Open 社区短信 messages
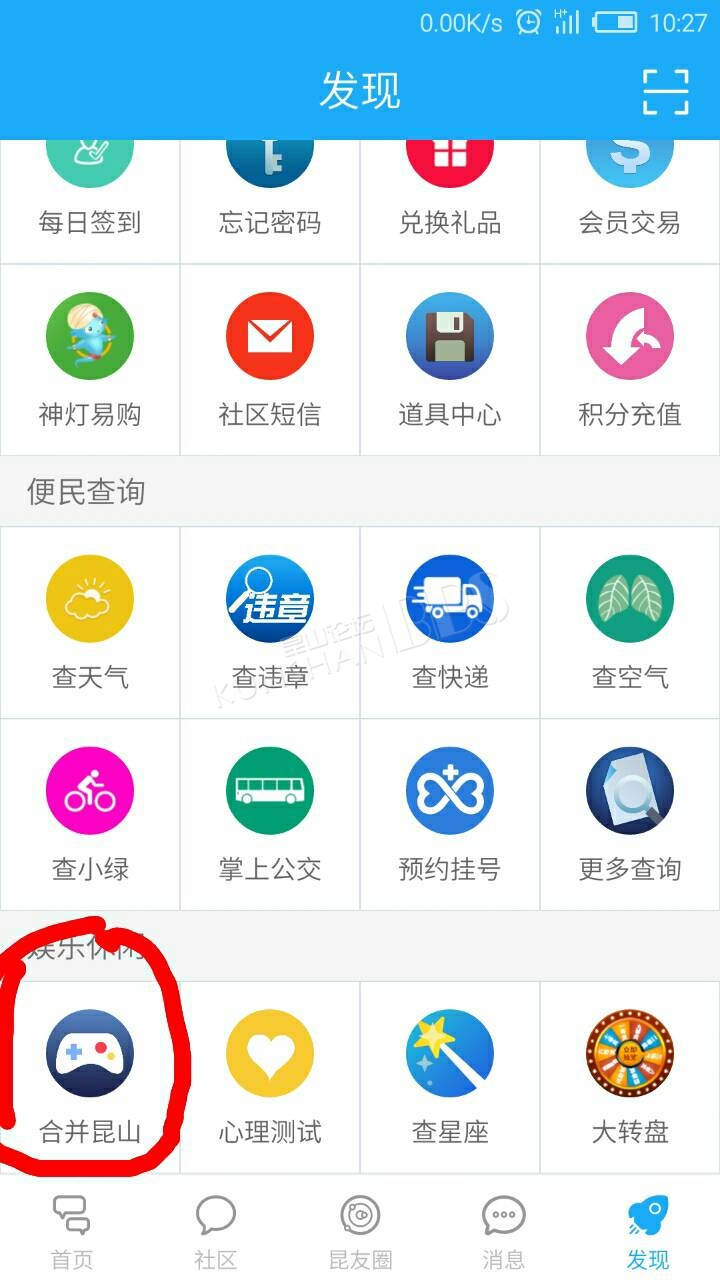 point(270,360)
